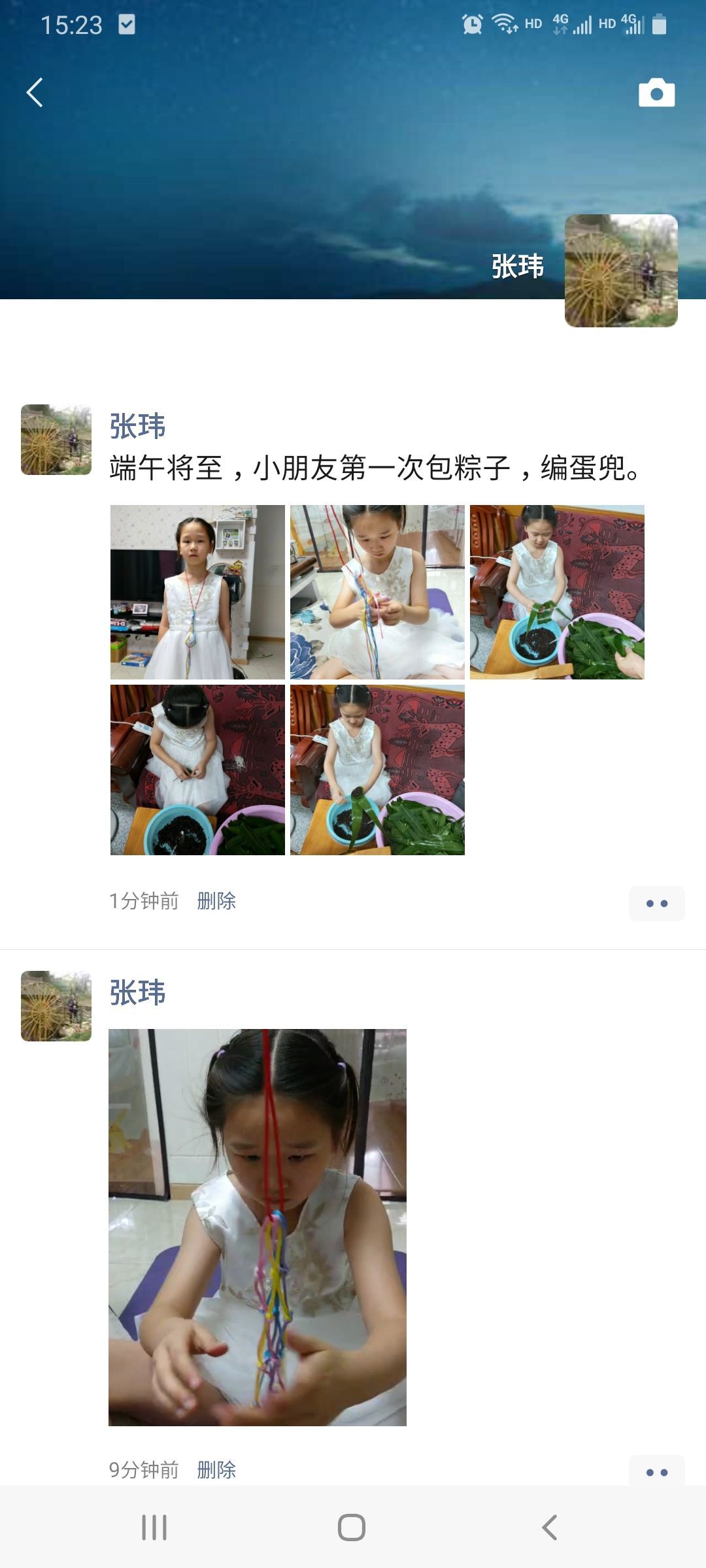Viewport: 706px width, 1568px height.
Task: Open the third photo in the top row
Action: (x=557, y=592)
